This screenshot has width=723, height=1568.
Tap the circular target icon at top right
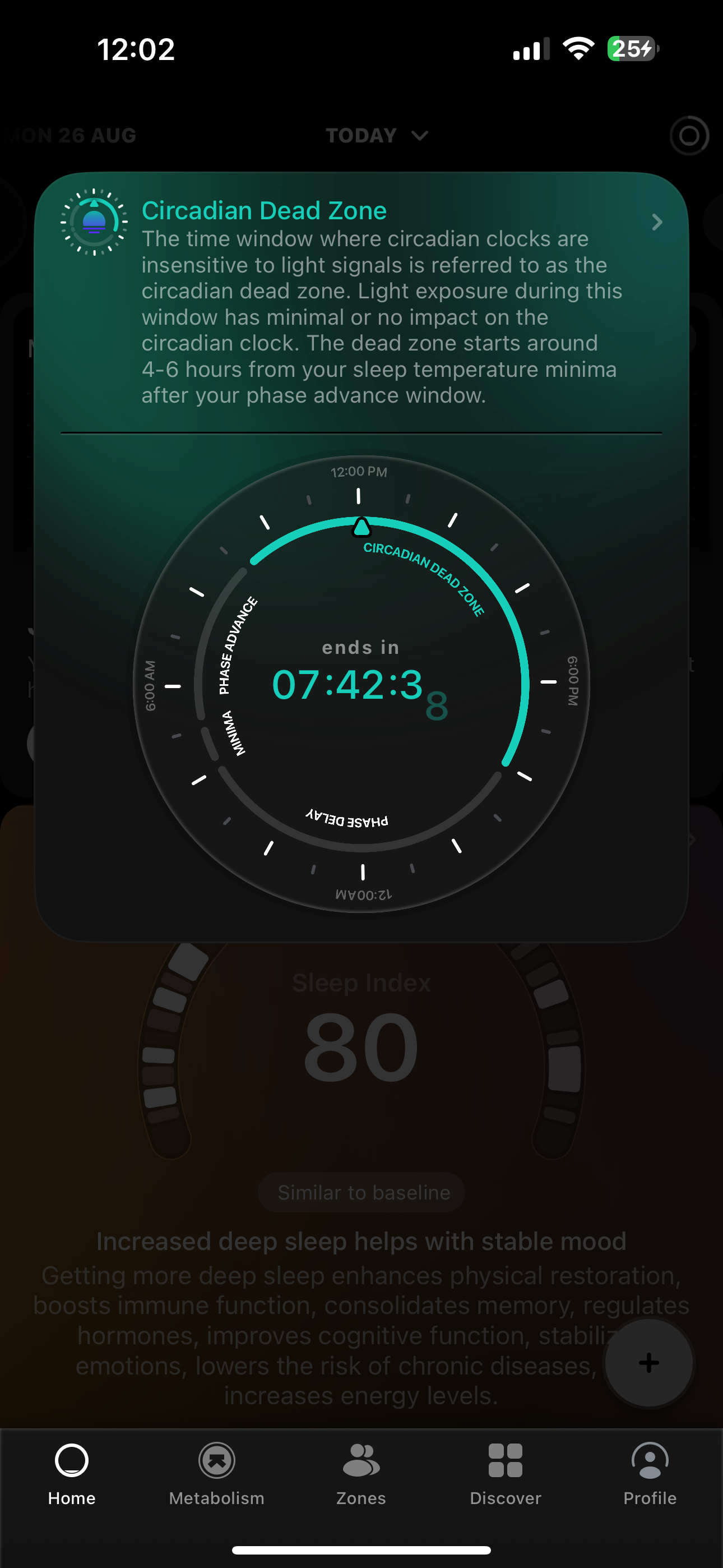(x=688, y=136)
